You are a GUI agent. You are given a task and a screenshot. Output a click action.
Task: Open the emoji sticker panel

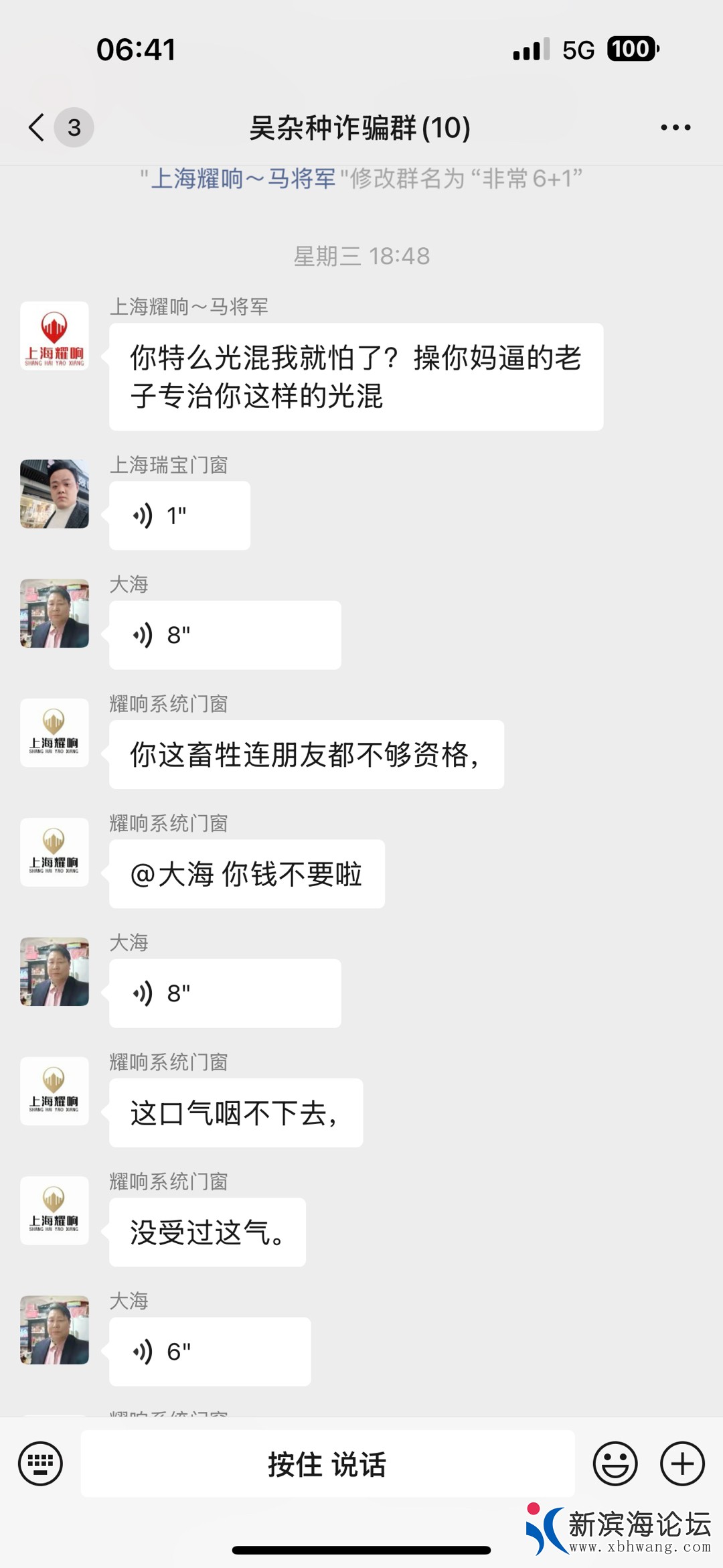pos(615,1464)
